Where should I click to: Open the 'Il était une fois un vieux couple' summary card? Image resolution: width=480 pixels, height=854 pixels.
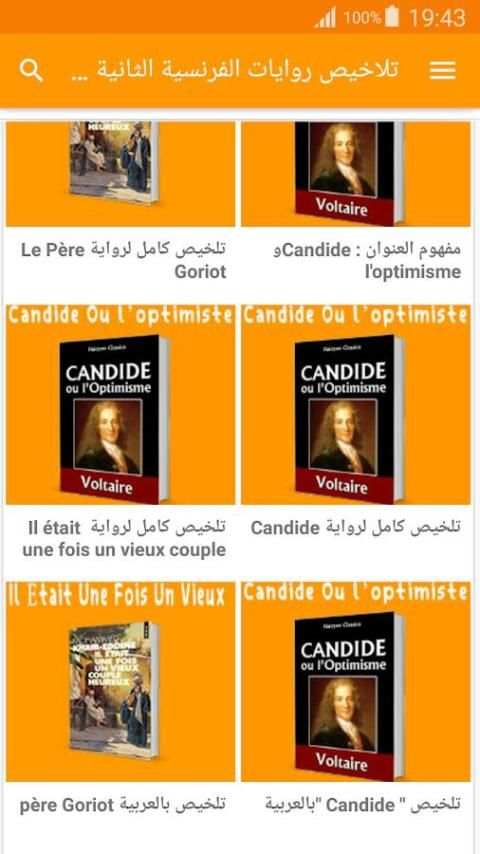tap(121, 437)
